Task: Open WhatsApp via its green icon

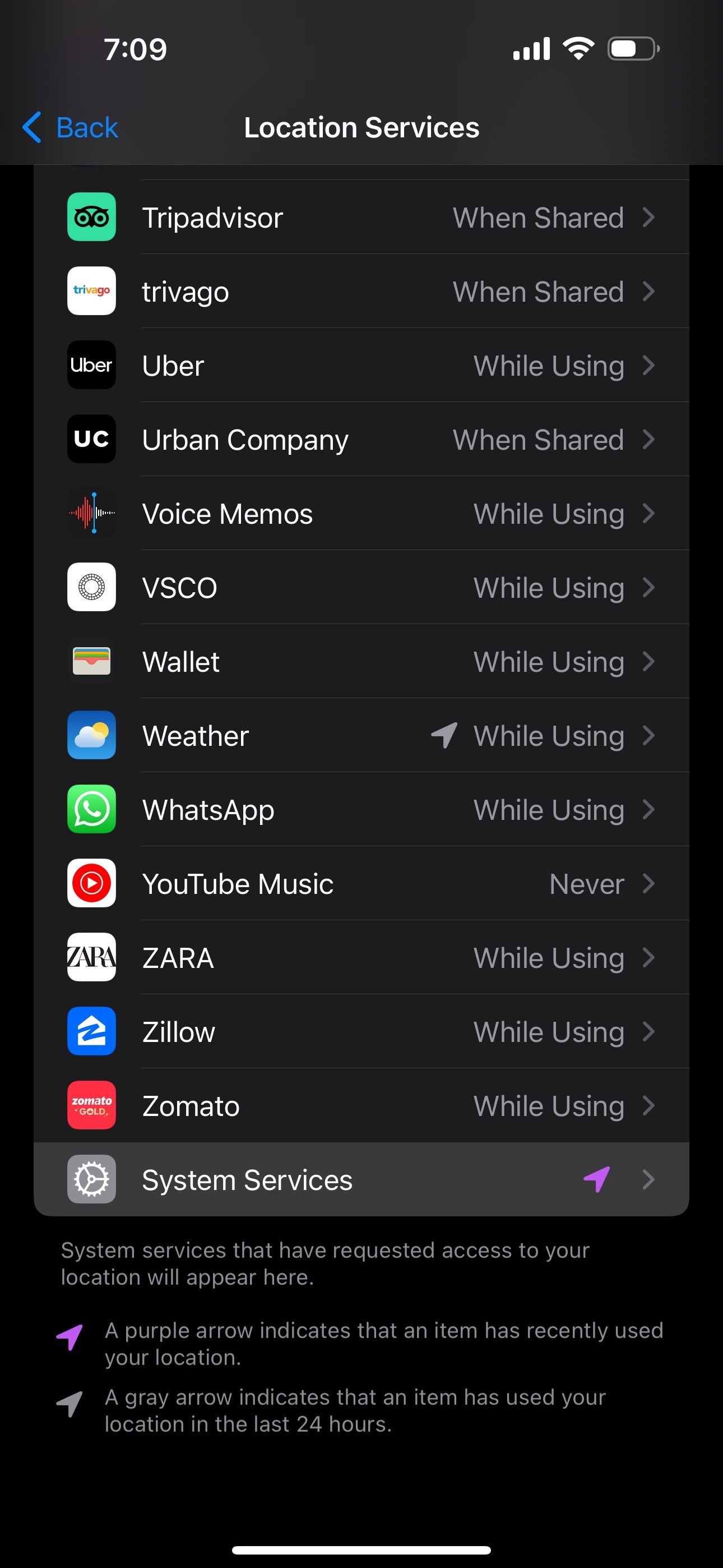Action: (x=91, y=810)
